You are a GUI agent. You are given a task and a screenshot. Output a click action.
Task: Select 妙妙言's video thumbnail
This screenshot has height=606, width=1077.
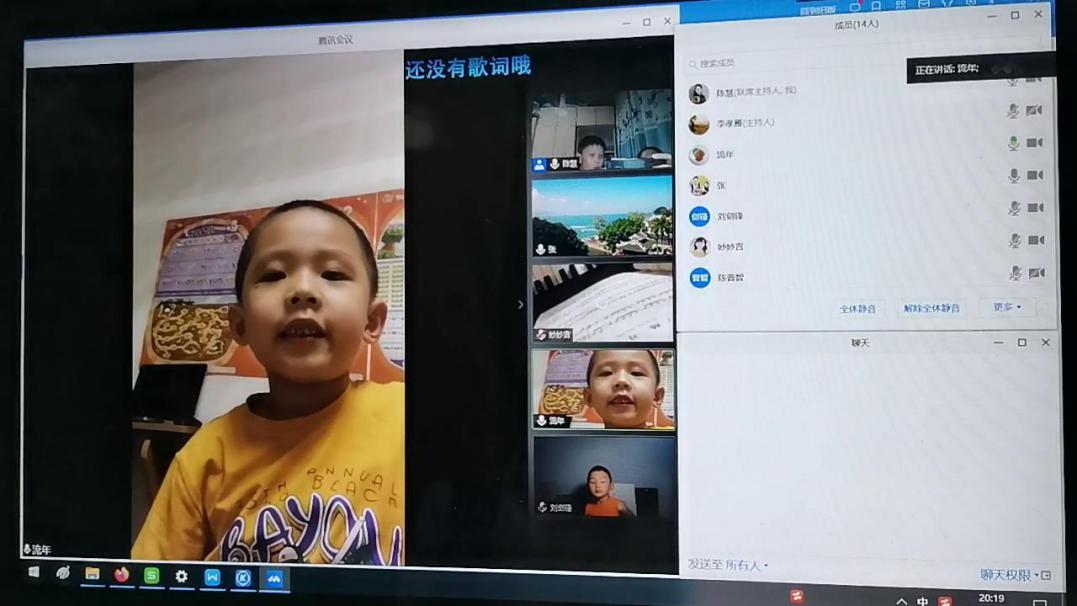pyautogui.click(x=602, y=303)
